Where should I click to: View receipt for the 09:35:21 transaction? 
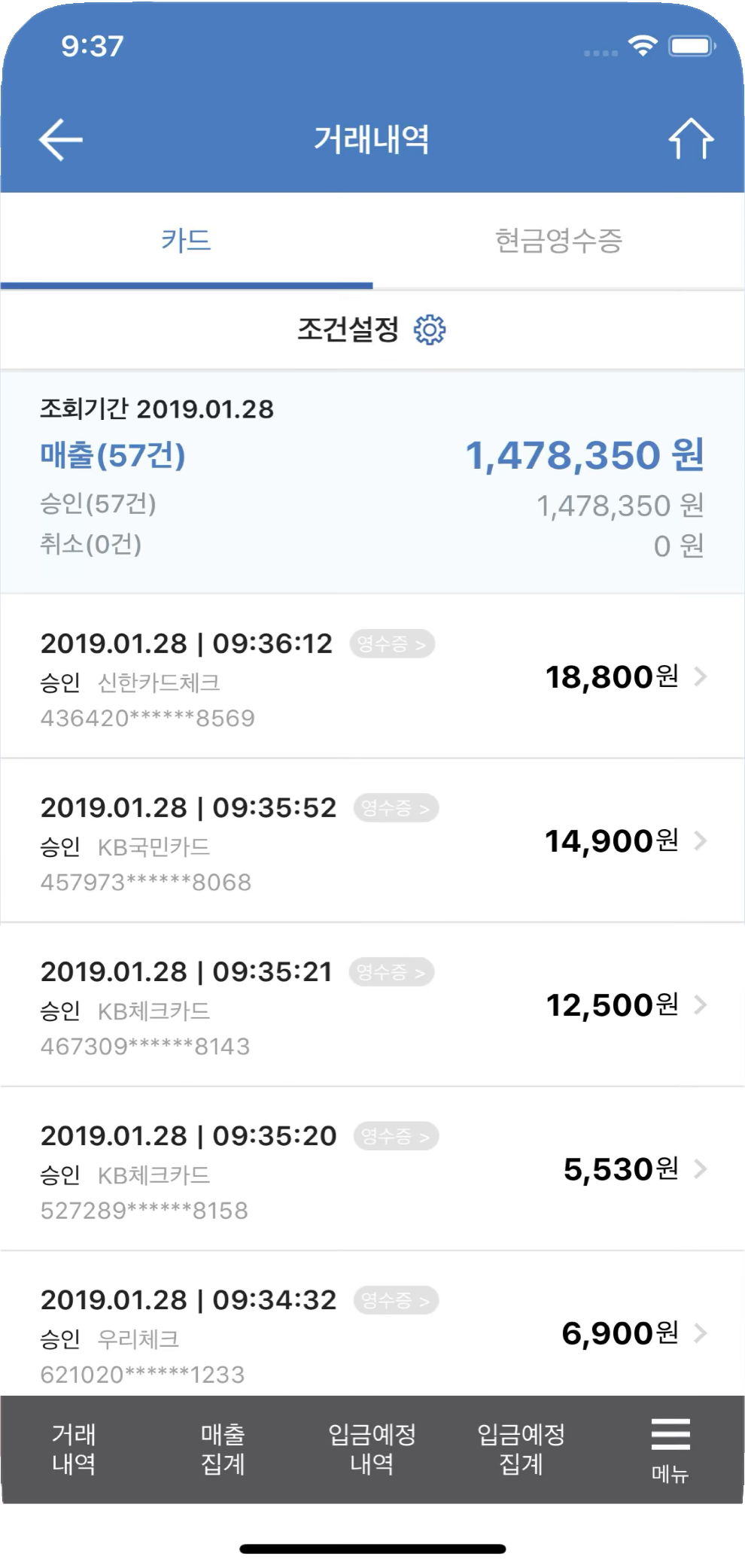391,971
